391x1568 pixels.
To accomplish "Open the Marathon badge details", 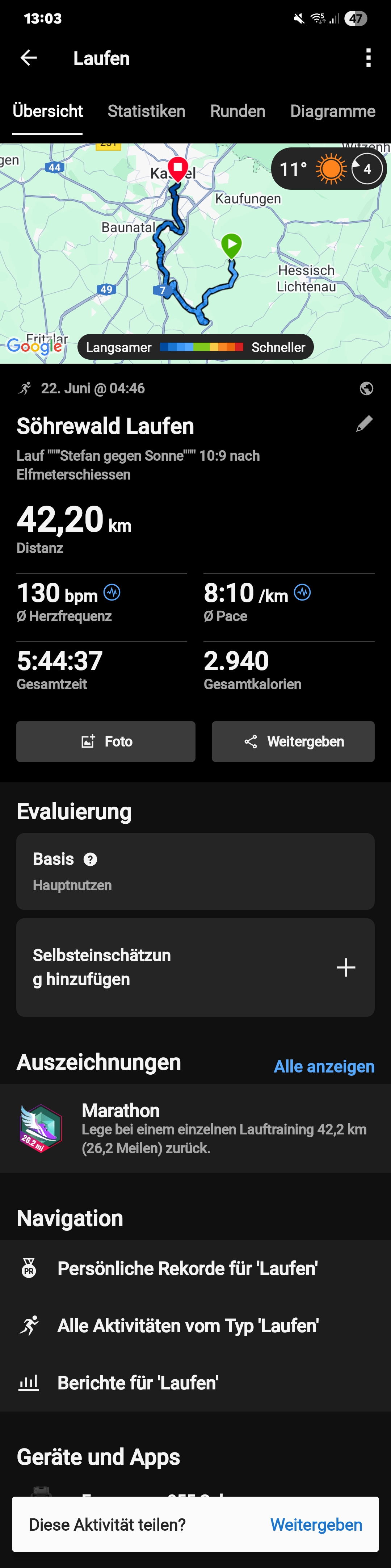I will [x=195, y=1128].
